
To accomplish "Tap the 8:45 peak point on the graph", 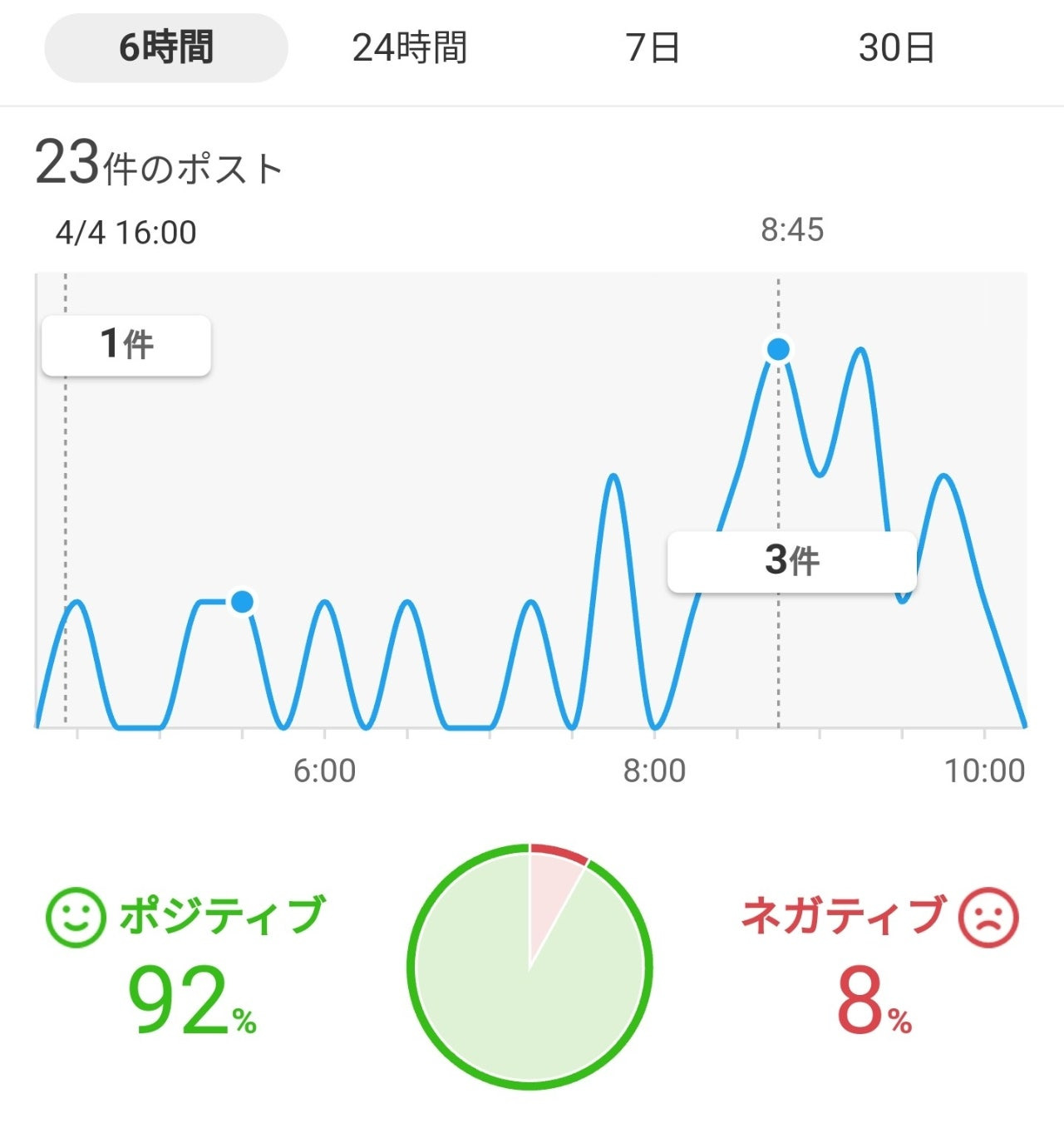I will click(x=778, y=350).
